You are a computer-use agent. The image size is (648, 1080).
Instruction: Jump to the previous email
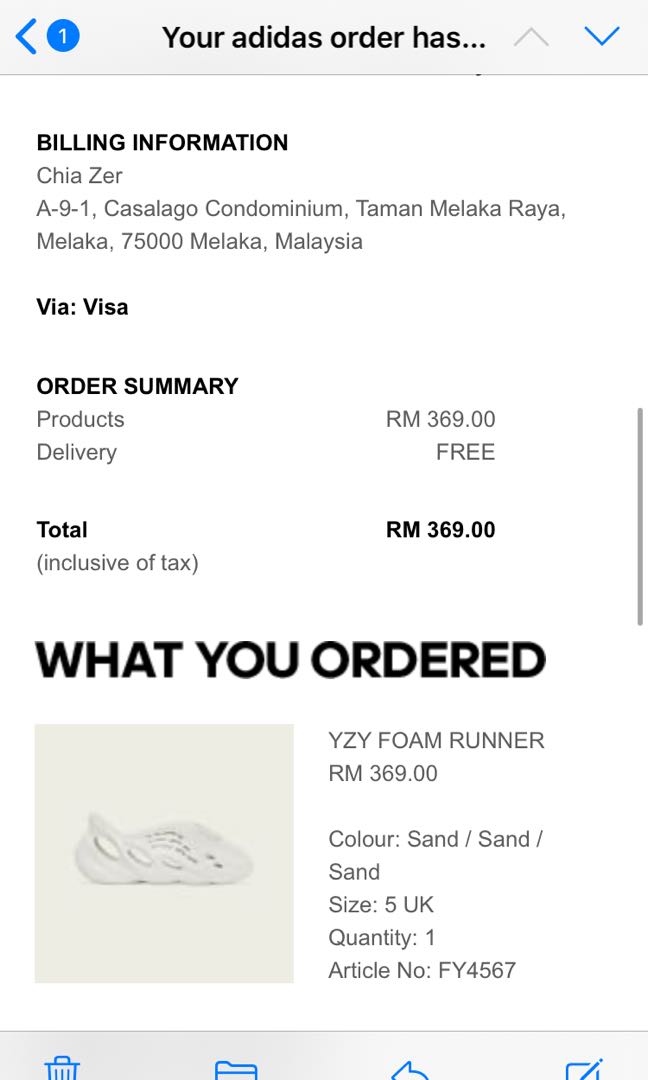coord(531,38)
